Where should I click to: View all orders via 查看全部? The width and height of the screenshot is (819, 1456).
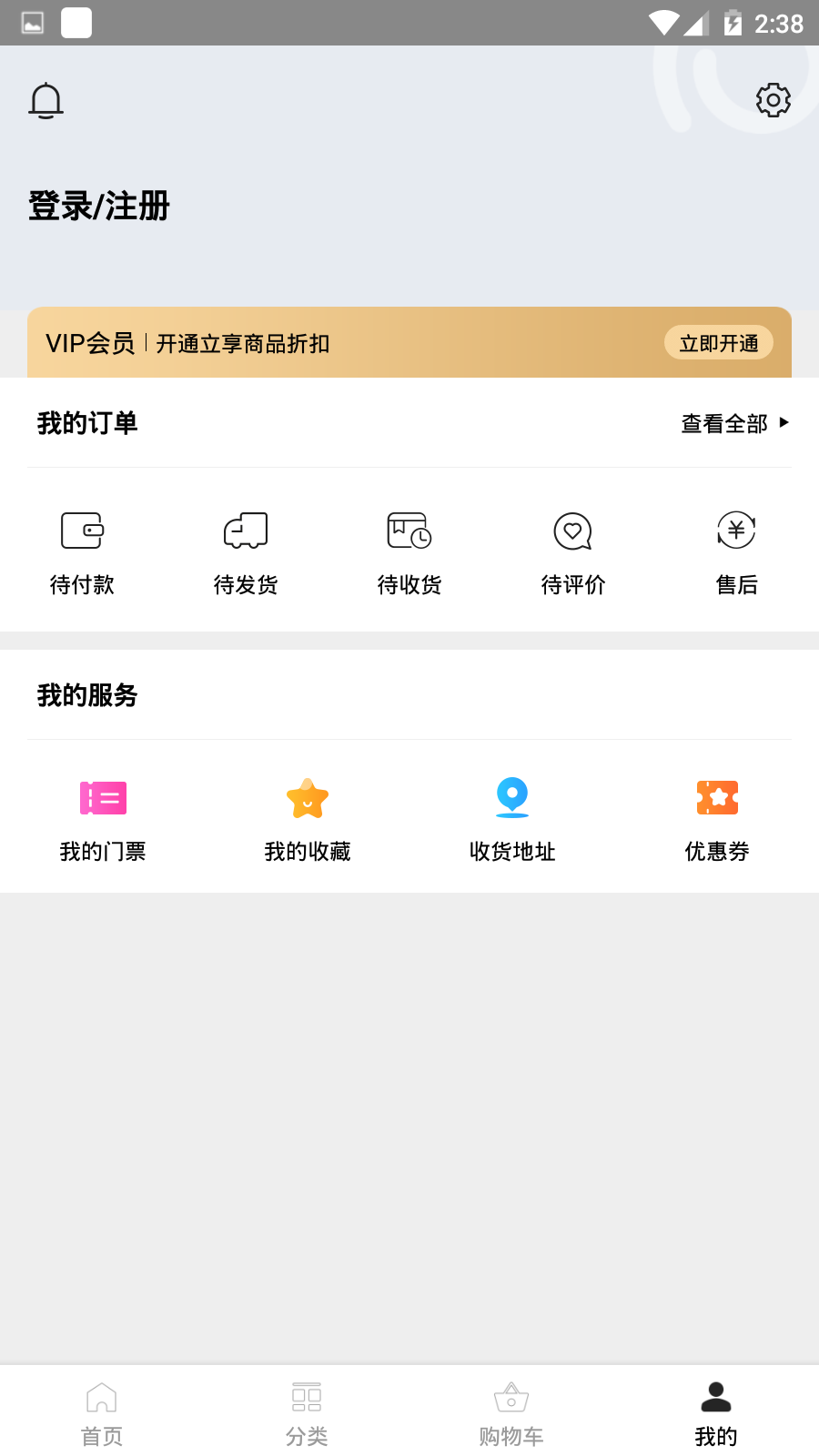click(x=734, y=423)
